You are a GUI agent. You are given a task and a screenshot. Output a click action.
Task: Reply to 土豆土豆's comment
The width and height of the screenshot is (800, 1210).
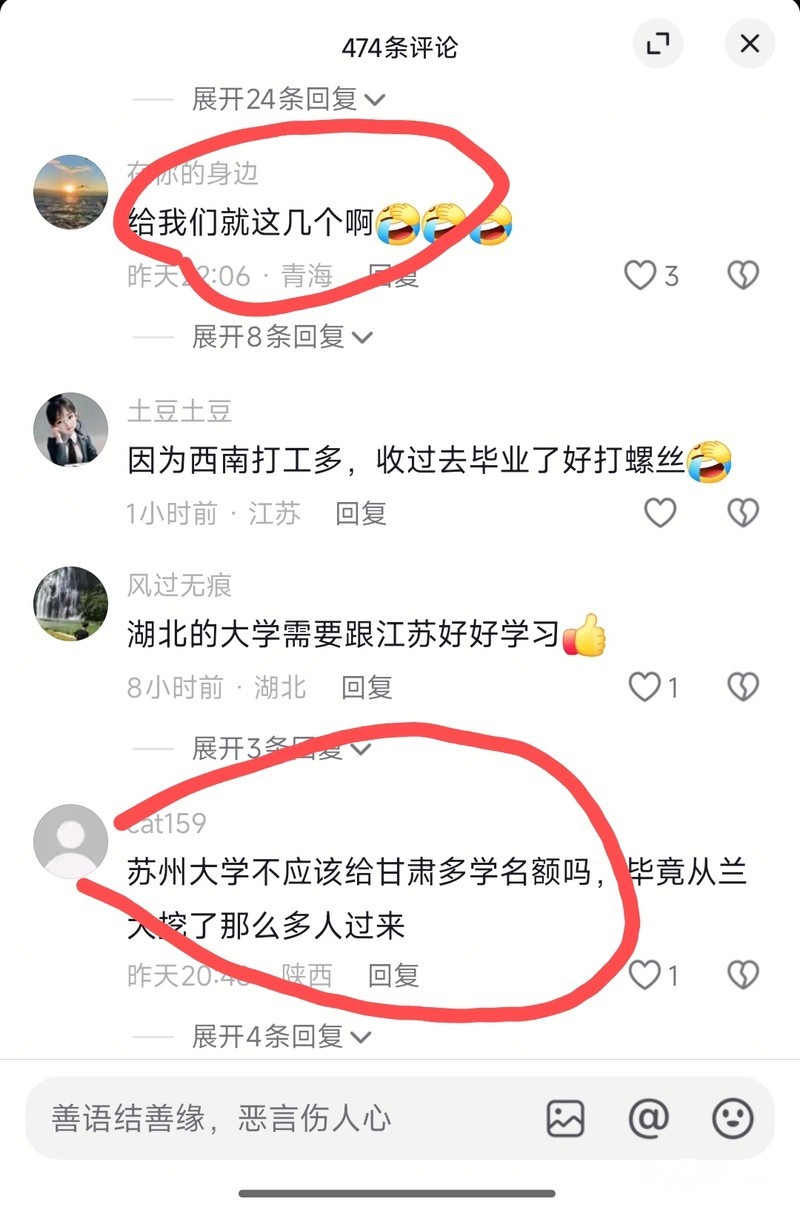[x=361, y=514]
